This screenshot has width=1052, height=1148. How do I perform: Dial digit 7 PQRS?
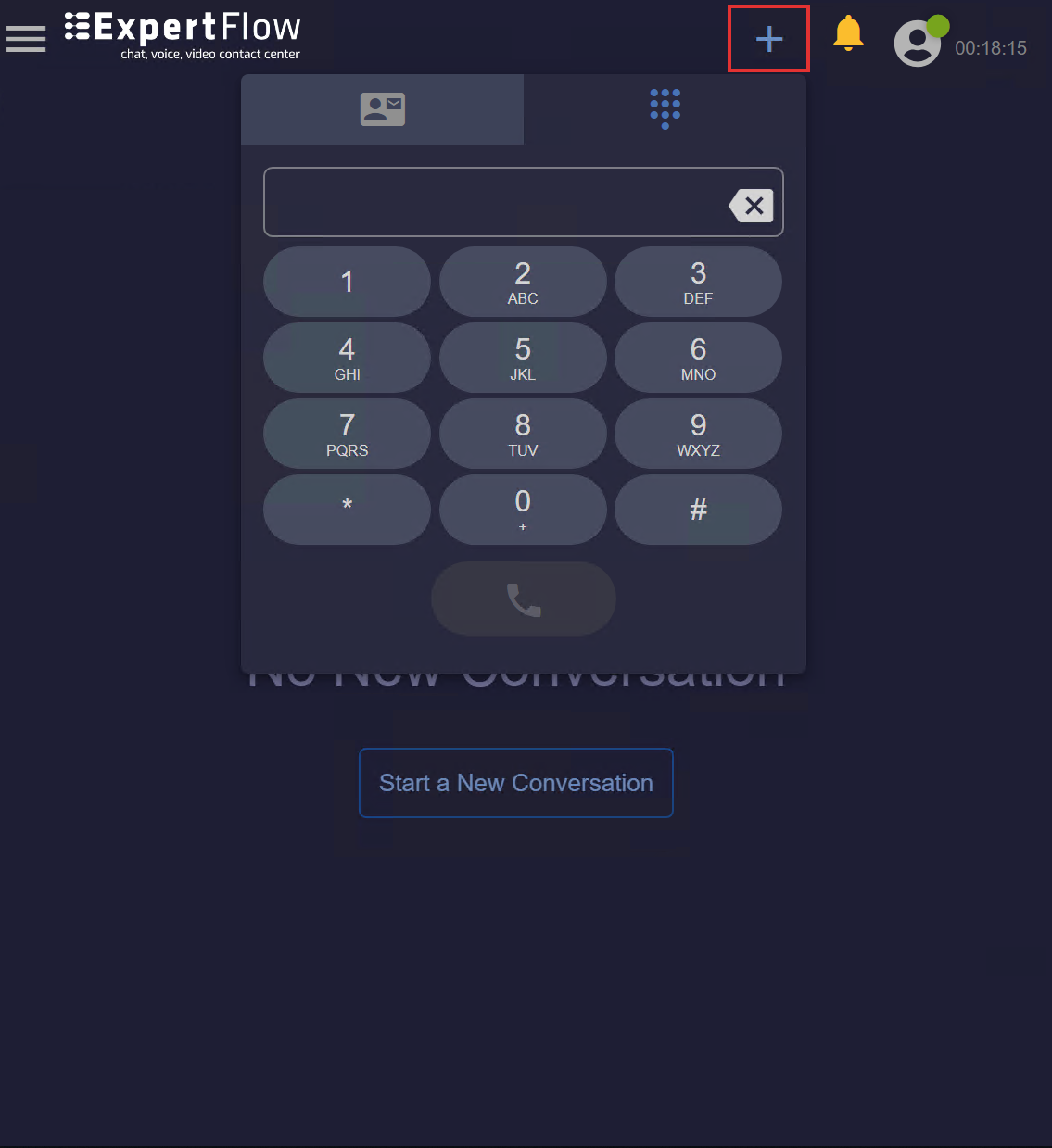pyautogui.click(x=347, y=434)
